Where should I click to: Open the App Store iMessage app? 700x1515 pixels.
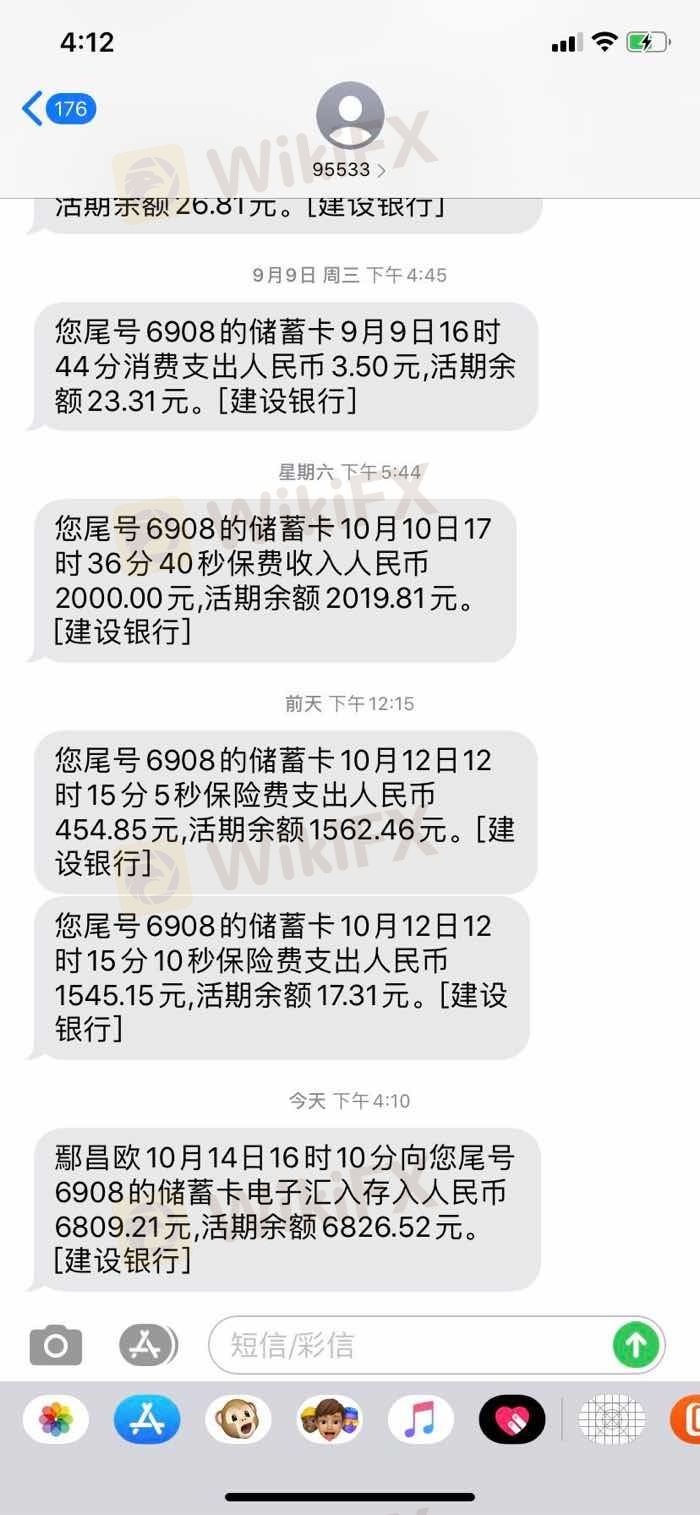(147, 1419)
